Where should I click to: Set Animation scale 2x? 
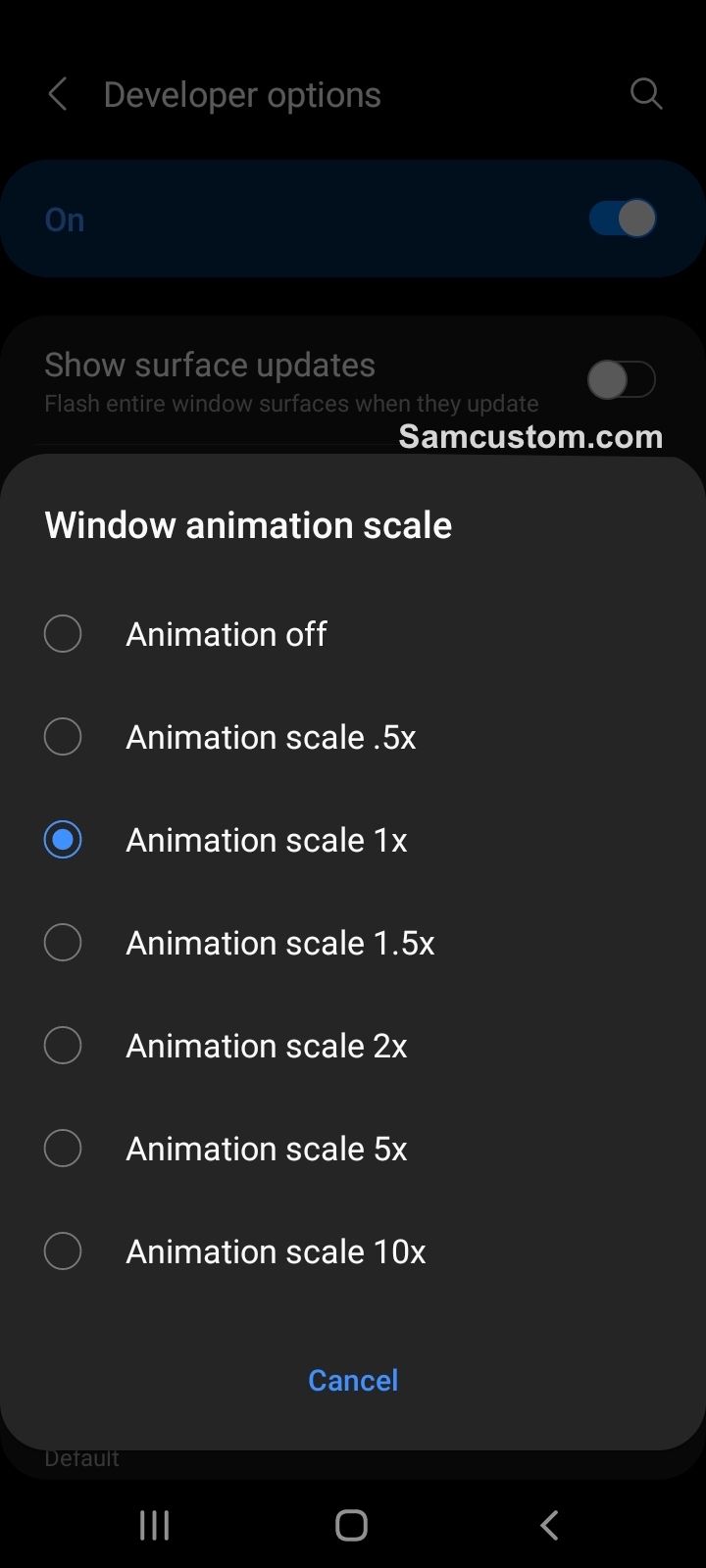click(353, 1046)
